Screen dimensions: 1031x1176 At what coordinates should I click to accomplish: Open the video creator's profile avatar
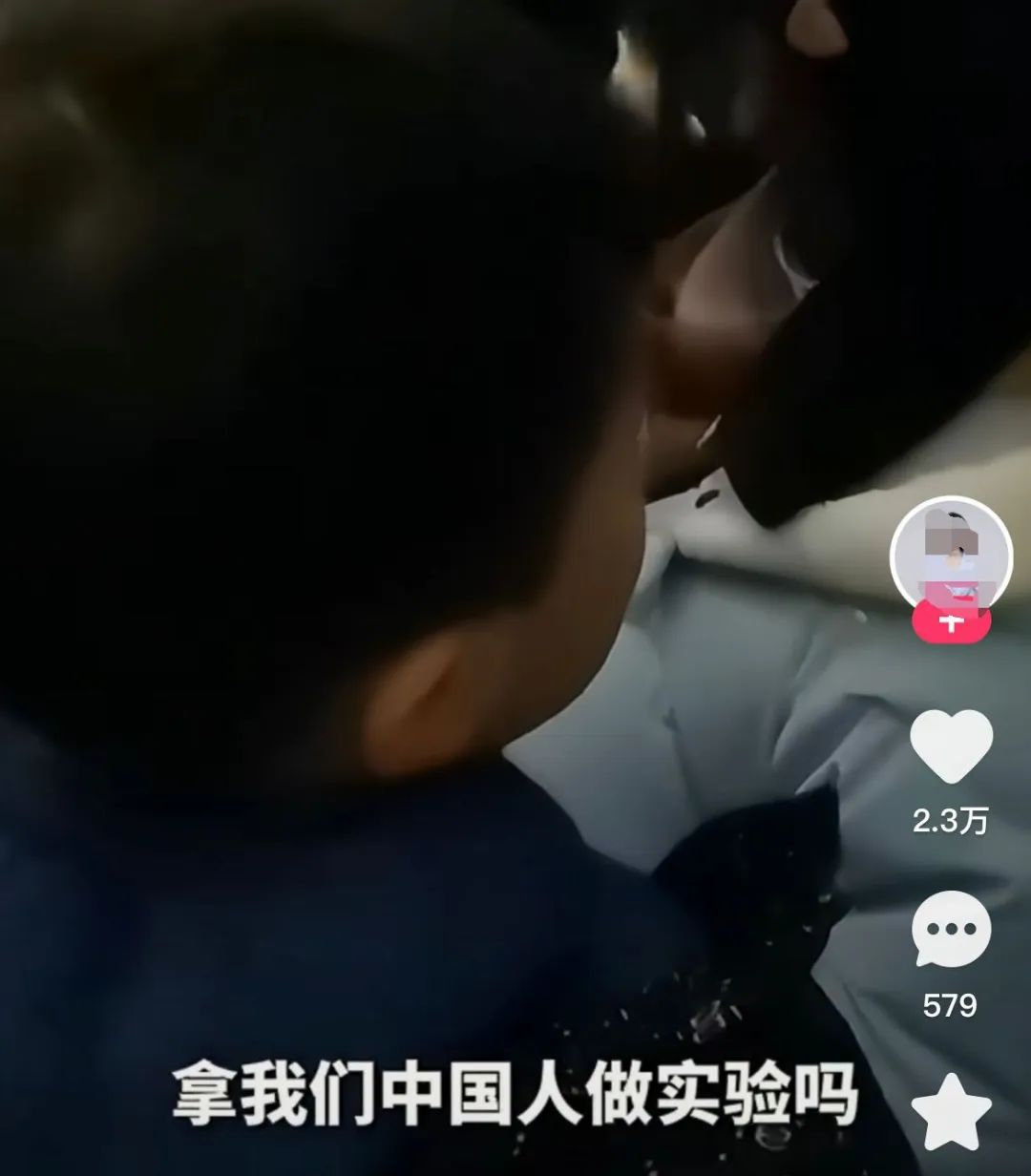(x=951, y=556)
